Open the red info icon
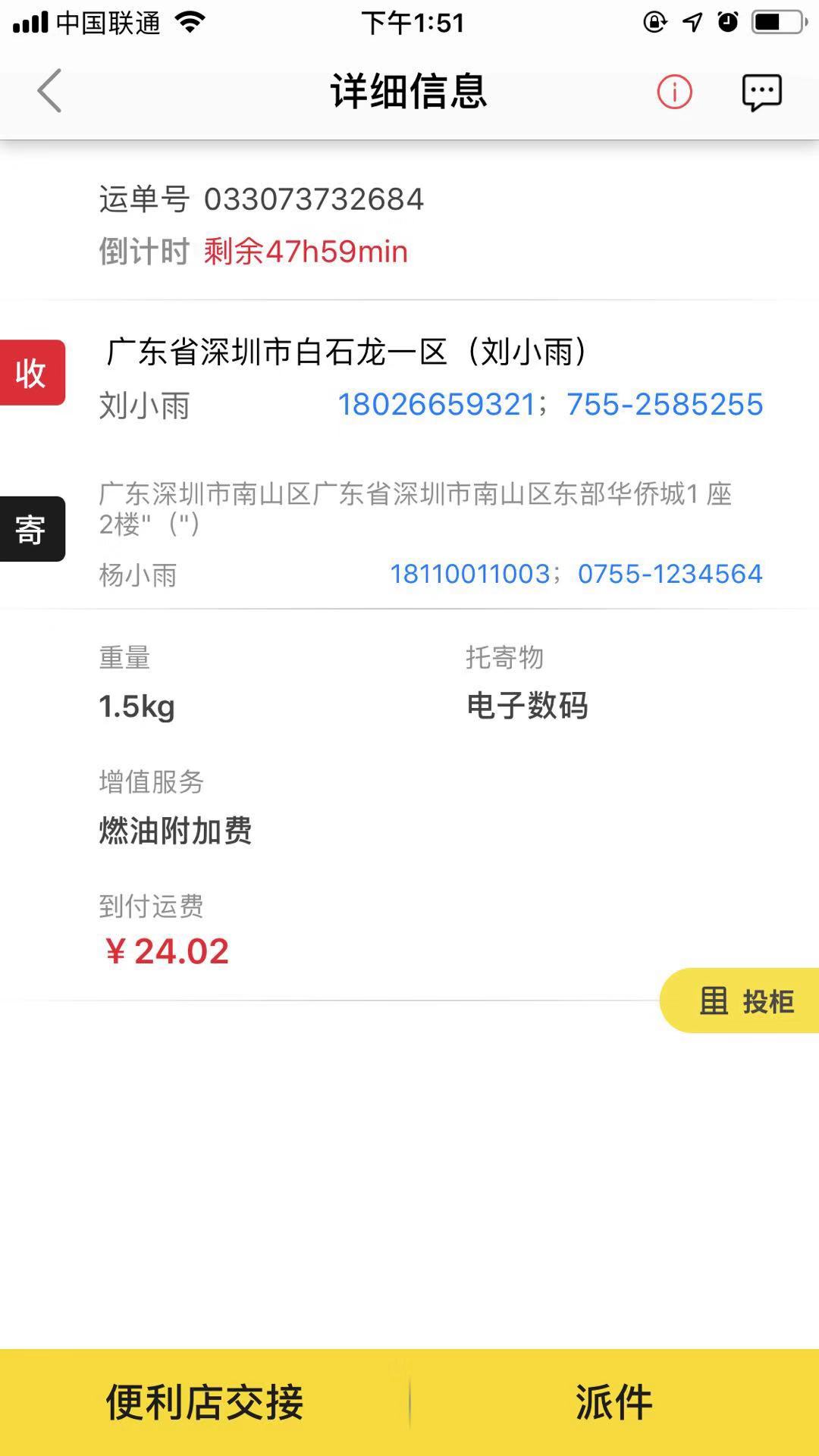This screenshot has width=819, height=1456. [674, 92]
